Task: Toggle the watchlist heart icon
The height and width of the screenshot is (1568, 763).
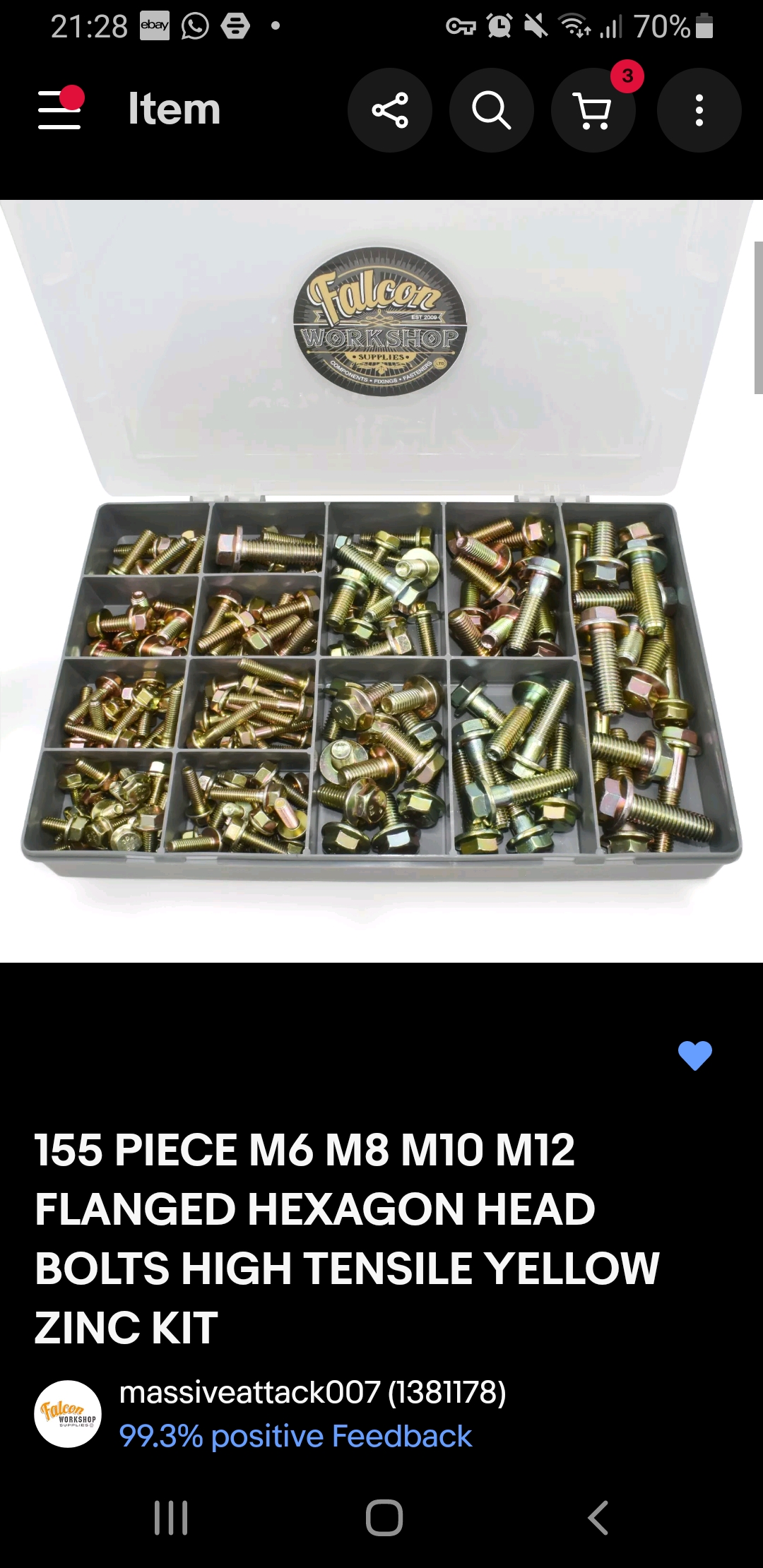Action: click(694, 1055)
